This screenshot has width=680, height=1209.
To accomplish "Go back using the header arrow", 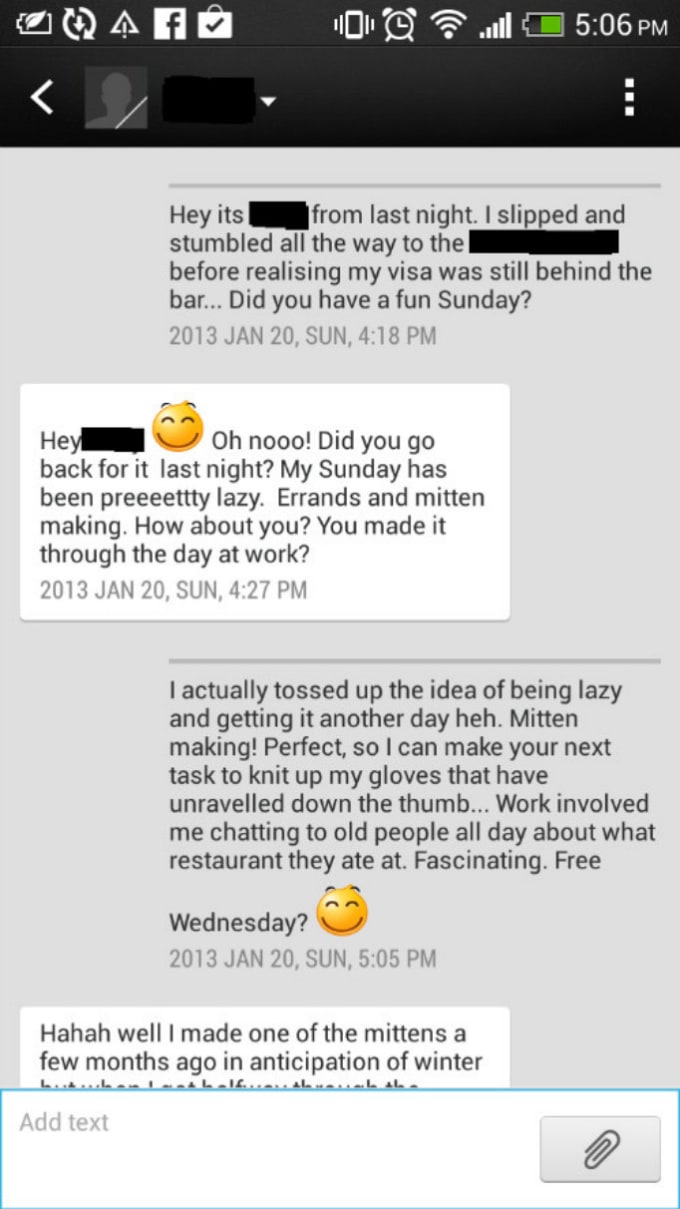I will [x=41, y=98].
